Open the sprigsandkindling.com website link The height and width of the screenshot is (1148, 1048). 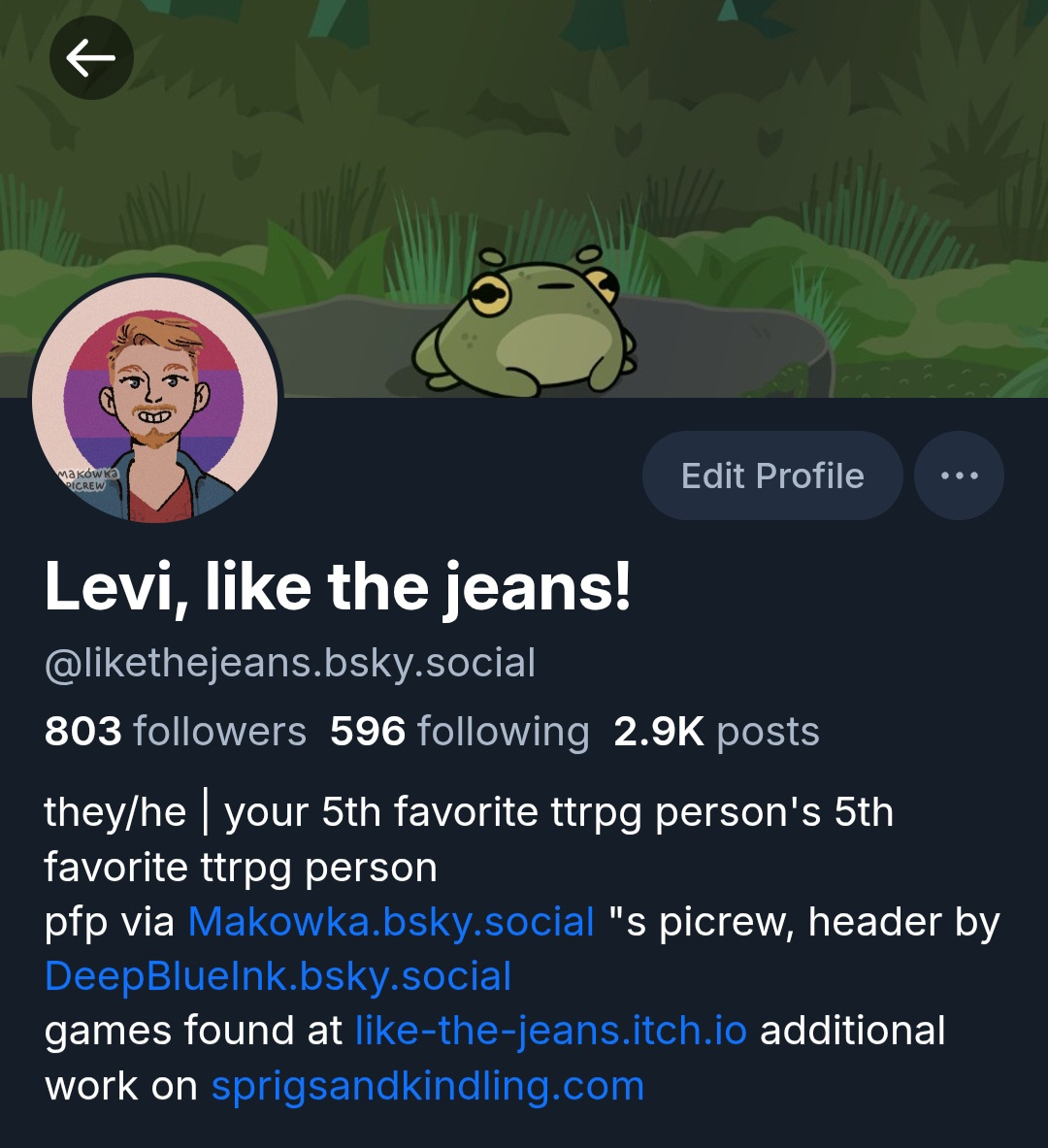(x=428, y=1086)
